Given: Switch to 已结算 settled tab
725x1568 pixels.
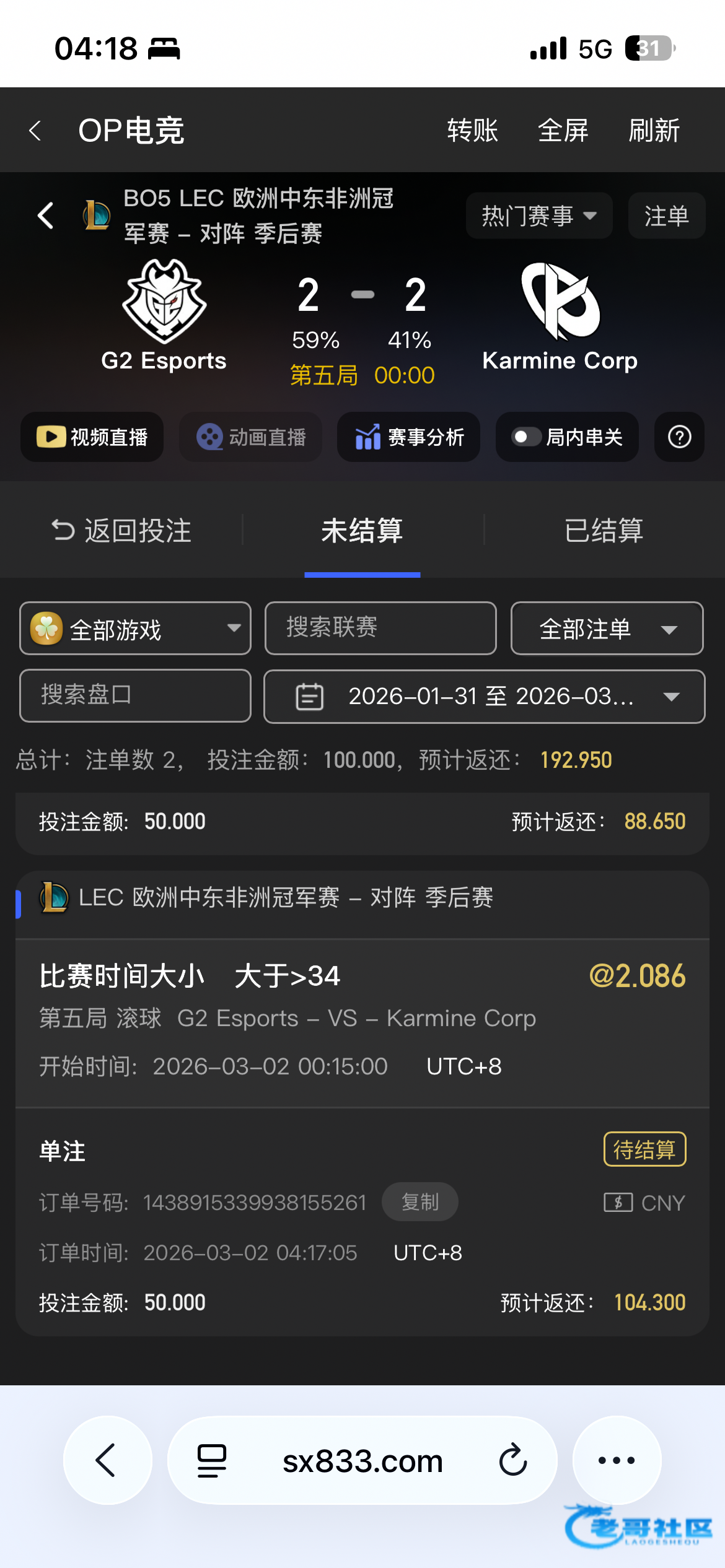Looking at the screenshot, I should pos(604,531).
